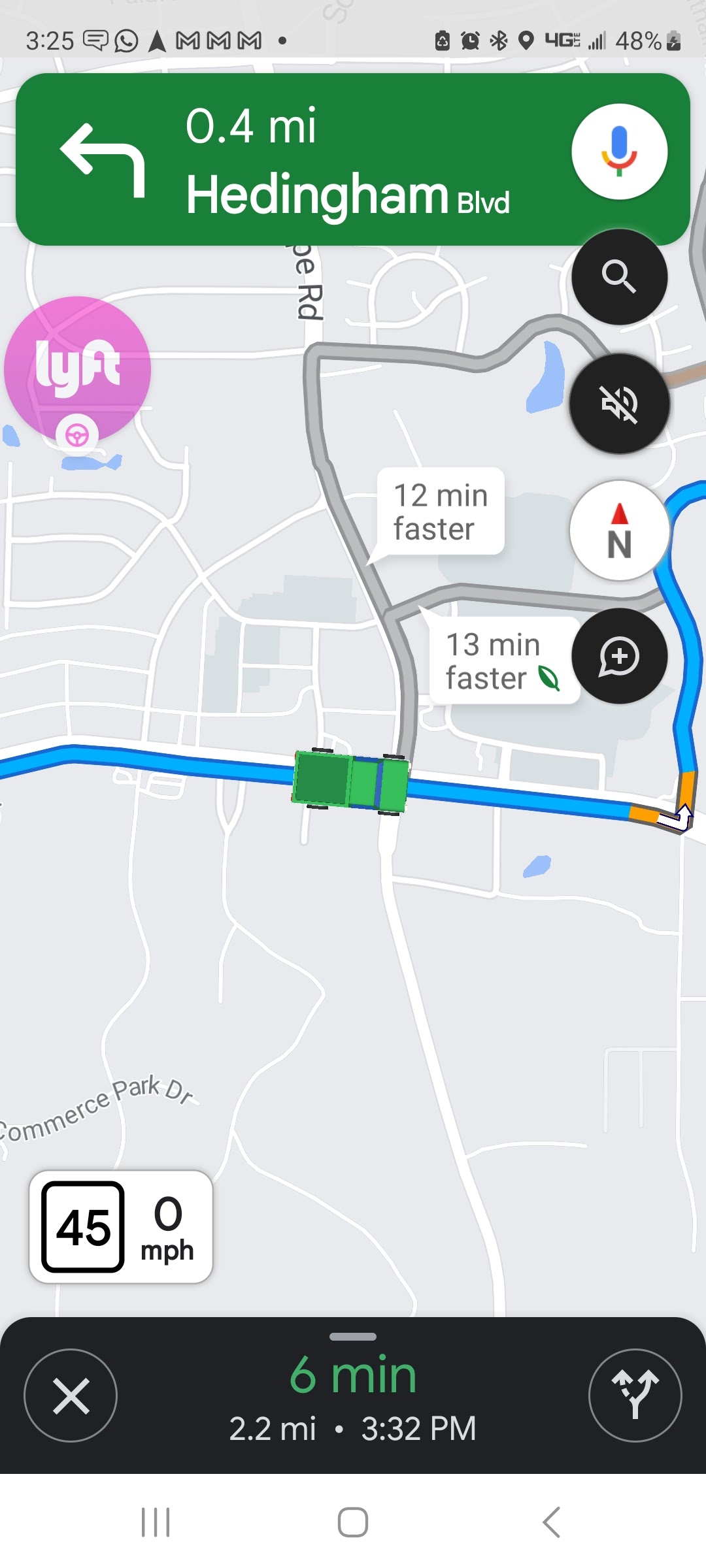Select the 12 min faster alternate route

(x=441, y=512)
